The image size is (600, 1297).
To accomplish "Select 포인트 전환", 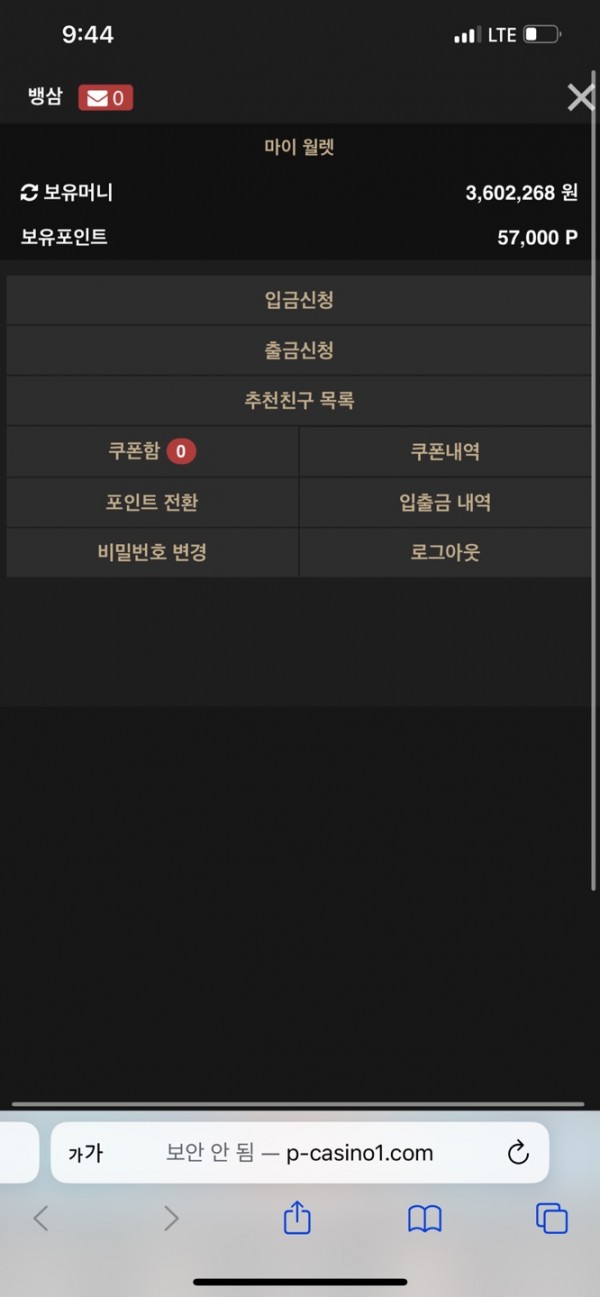I will tap(152, 502).
